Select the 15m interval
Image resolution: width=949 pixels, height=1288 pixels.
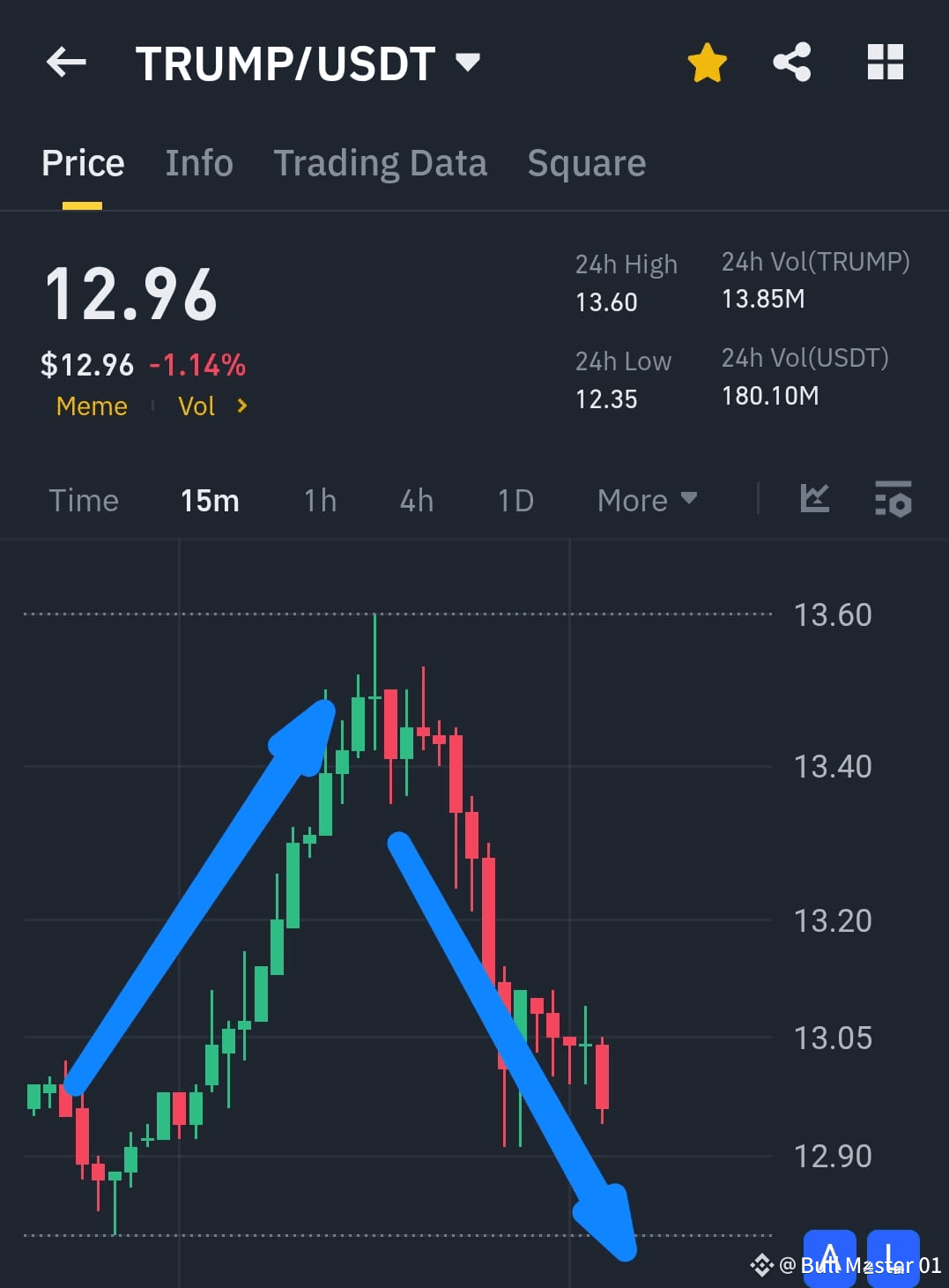(209, 500)
